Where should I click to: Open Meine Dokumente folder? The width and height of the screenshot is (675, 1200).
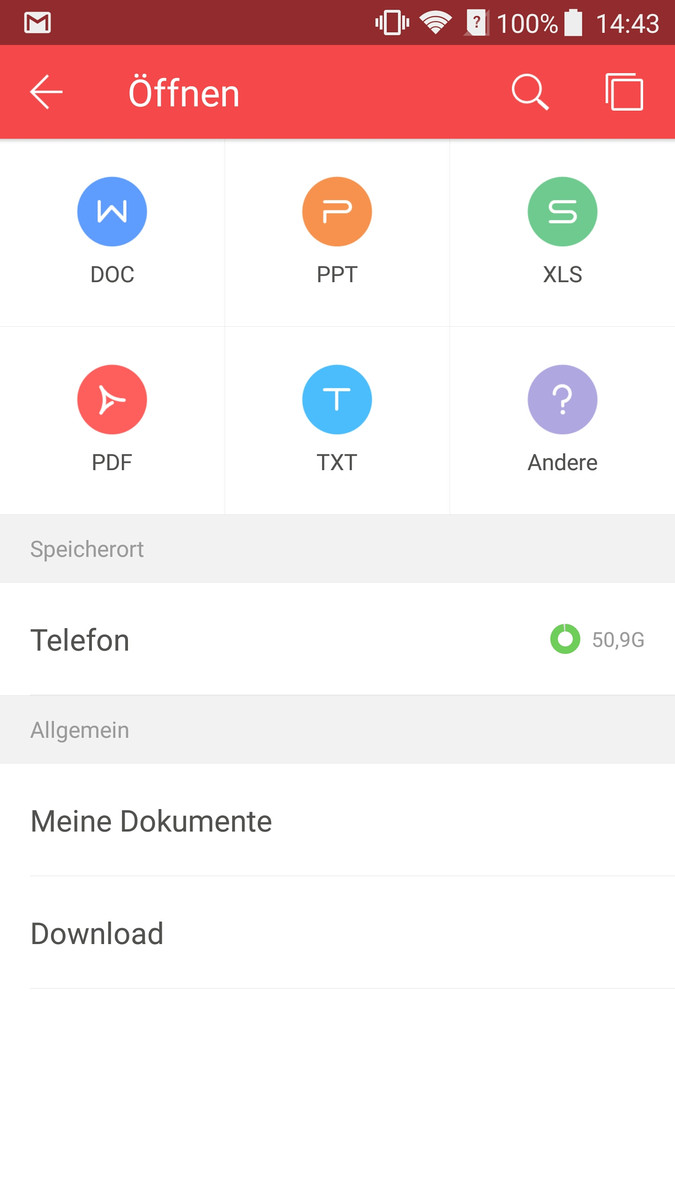pos(337,821)
